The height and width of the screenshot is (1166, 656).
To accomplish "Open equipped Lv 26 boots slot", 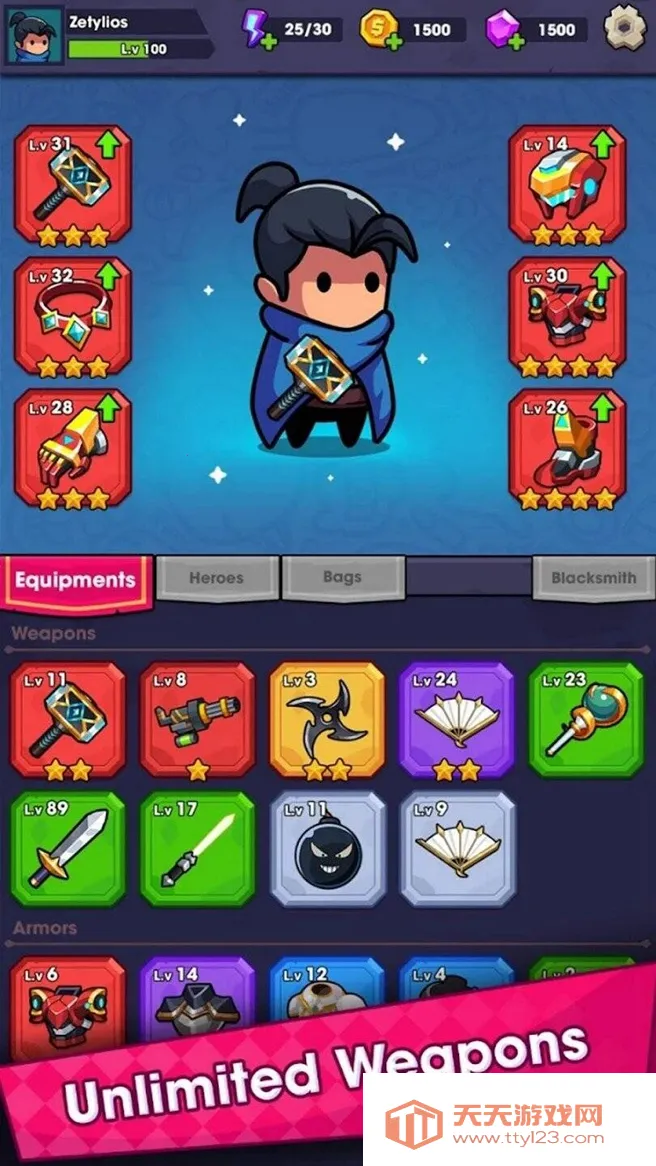I will [x=567, y=448].
